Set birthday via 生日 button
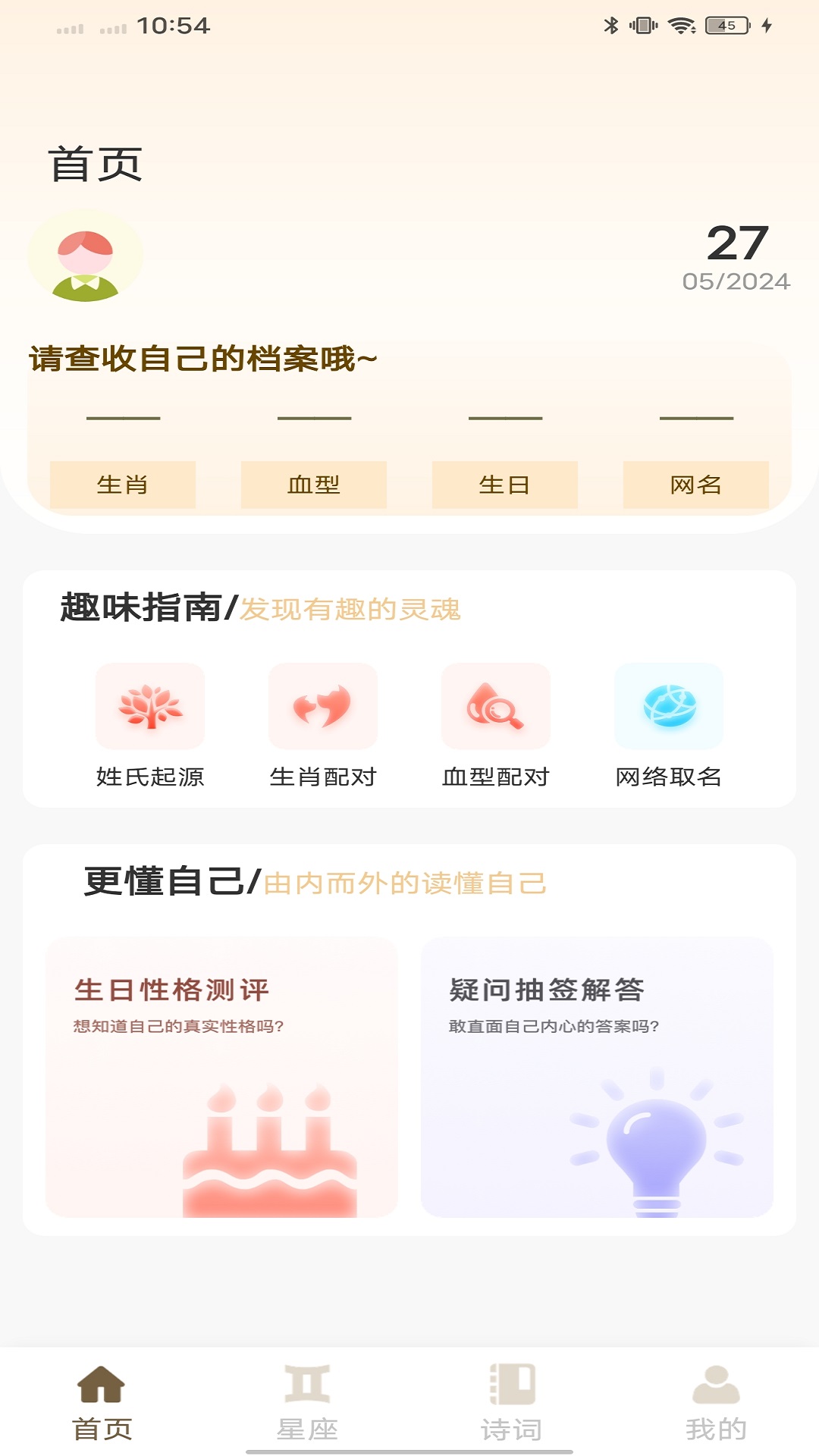819x1456 pixels. pos(505,485)
